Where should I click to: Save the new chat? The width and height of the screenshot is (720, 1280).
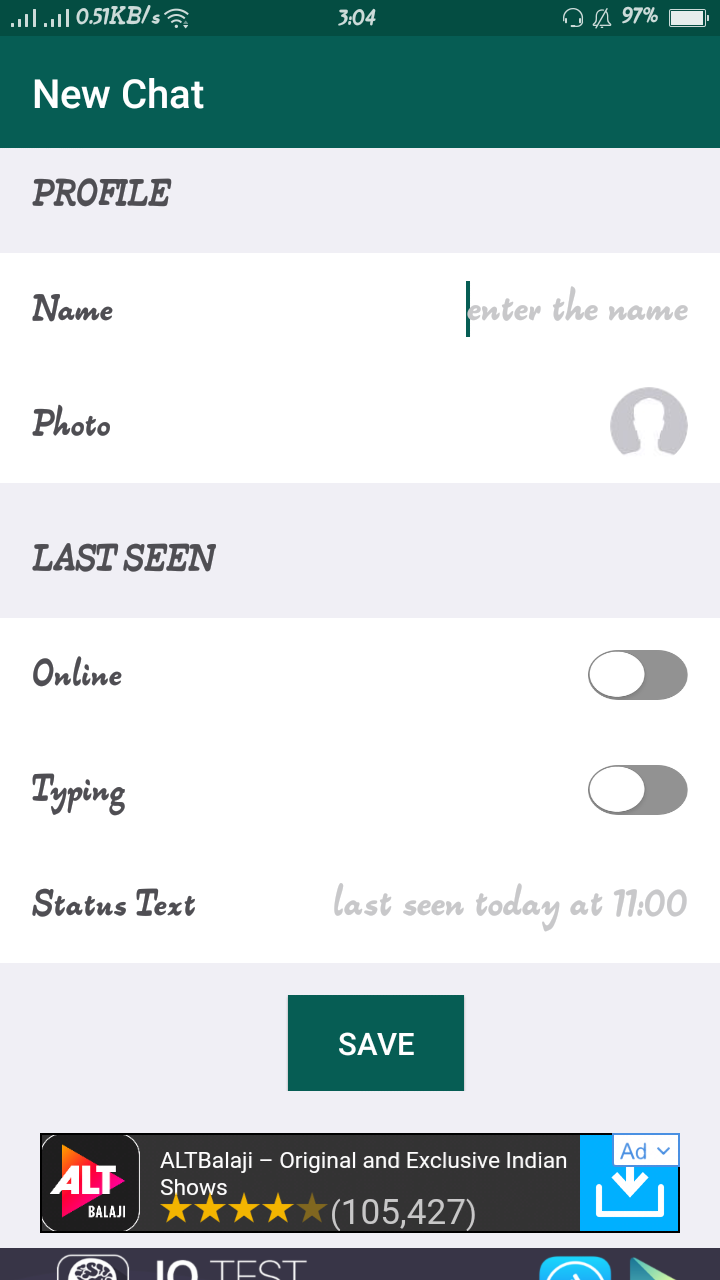(376, 1043)
